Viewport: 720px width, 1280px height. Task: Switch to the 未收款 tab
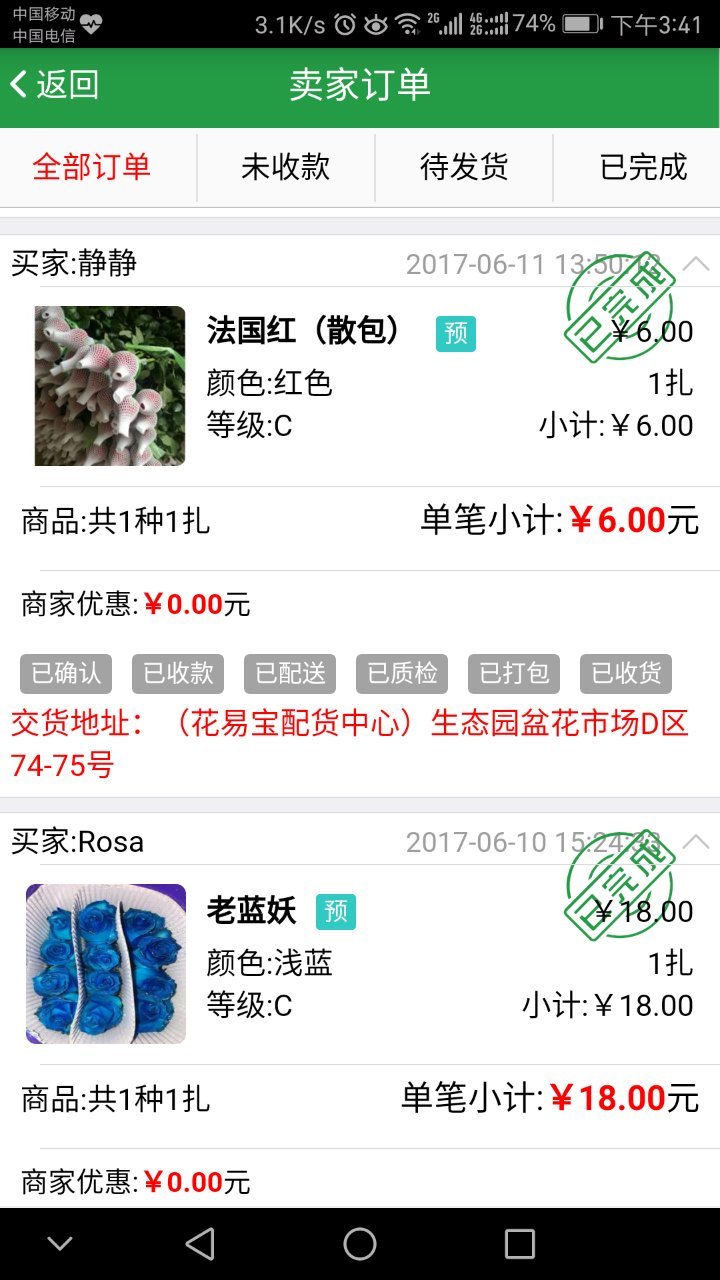click(285, 168)
